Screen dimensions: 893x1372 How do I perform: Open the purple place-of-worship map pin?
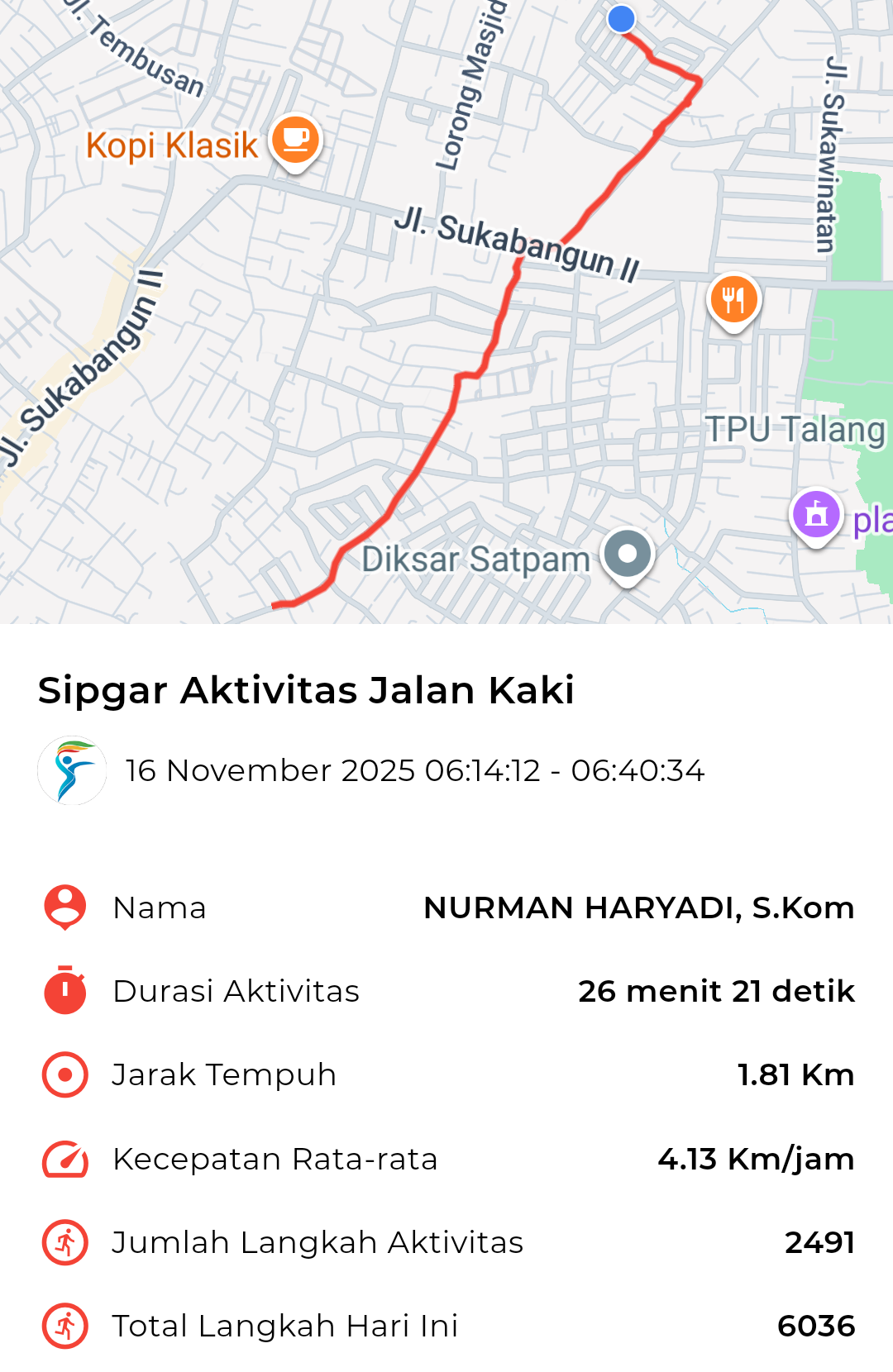point(816,514)
